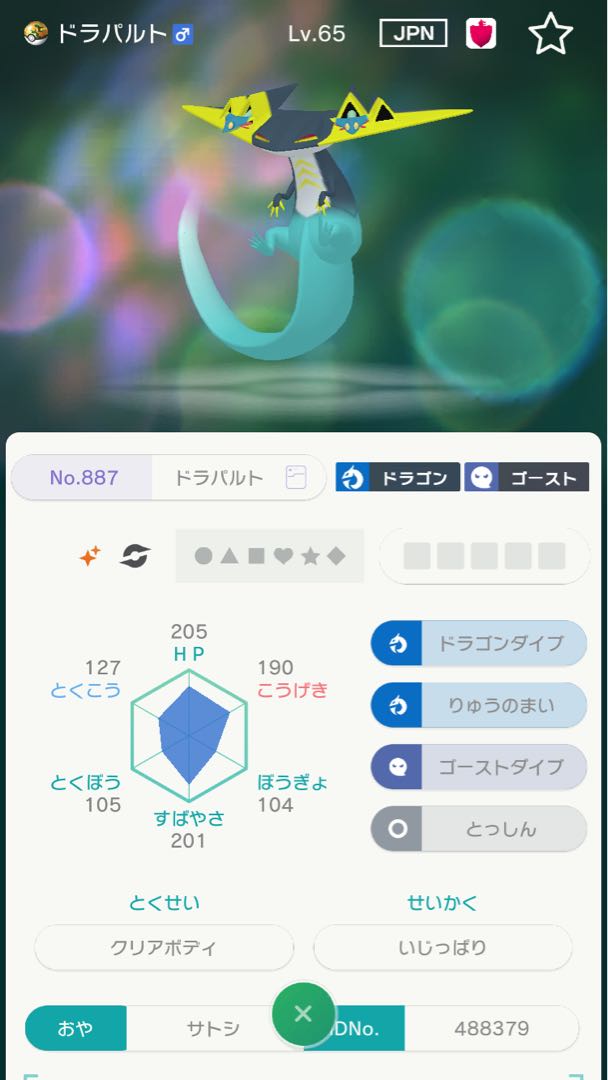The height and width of the screenshot is (1080, 608).
Task: Open details for the move りゅうのまい
Action: [478, 706]
